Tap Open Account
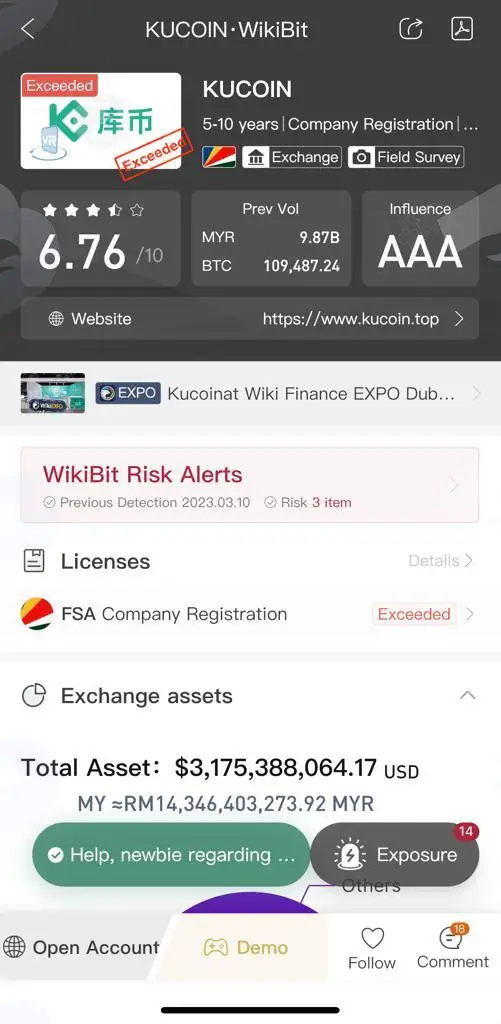This screenshot has height=1024, width=501. click(81, 947)
